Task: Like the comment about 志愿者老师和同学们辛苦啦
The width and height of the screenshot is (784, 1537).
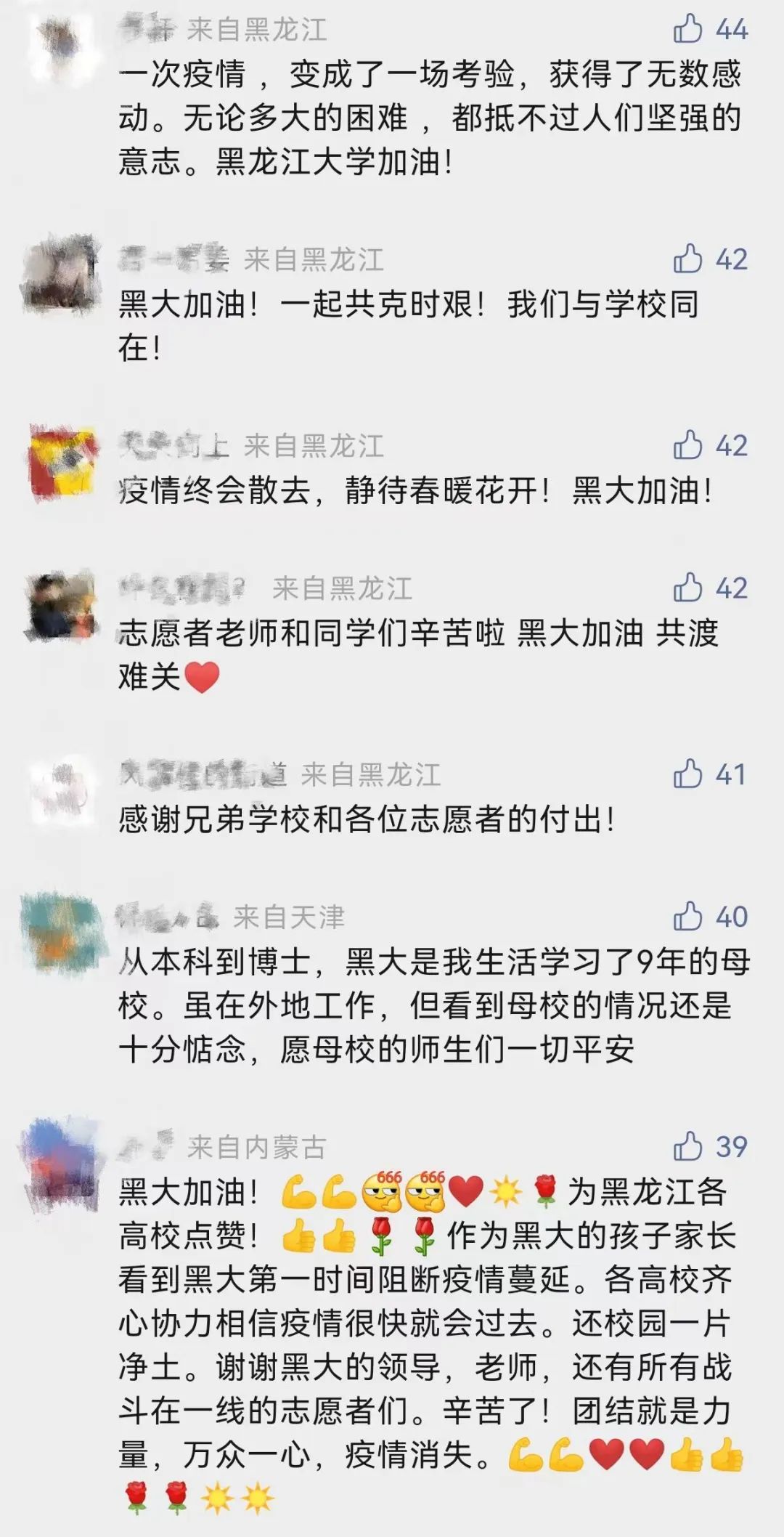Action: click(687, 588)
